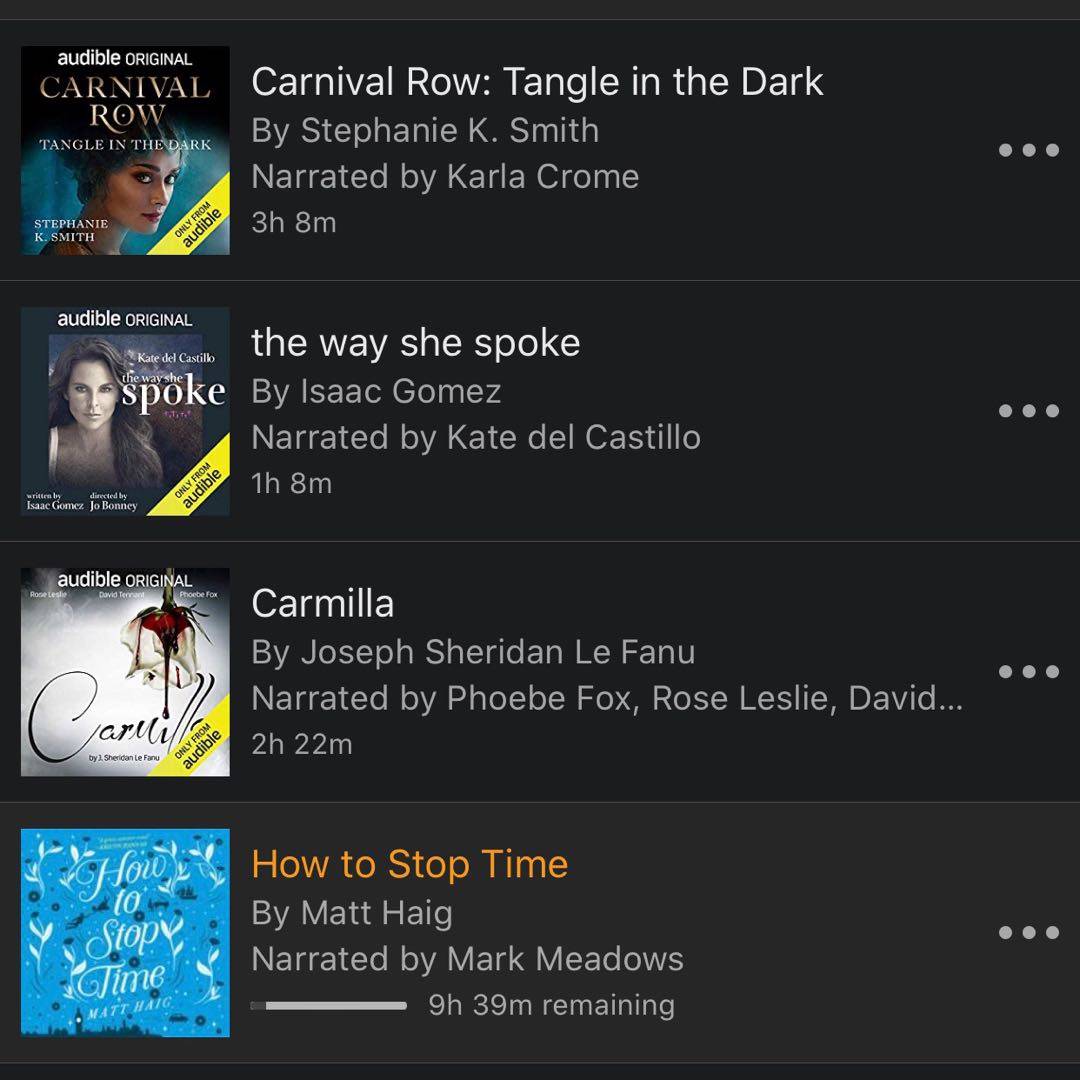1080x1080 pixels.
Task: Select the Carmilla audiobook
Action: 322,604
